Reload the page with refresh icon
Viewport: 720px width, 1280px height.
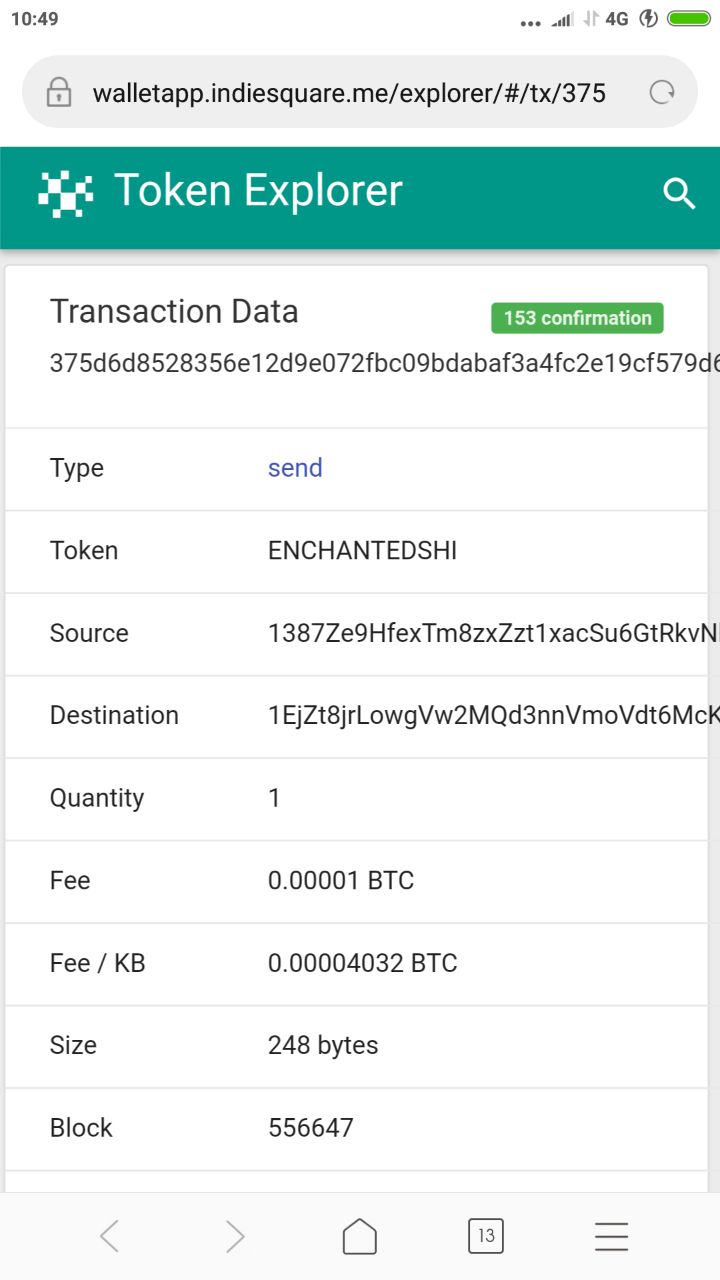[662, 93]
